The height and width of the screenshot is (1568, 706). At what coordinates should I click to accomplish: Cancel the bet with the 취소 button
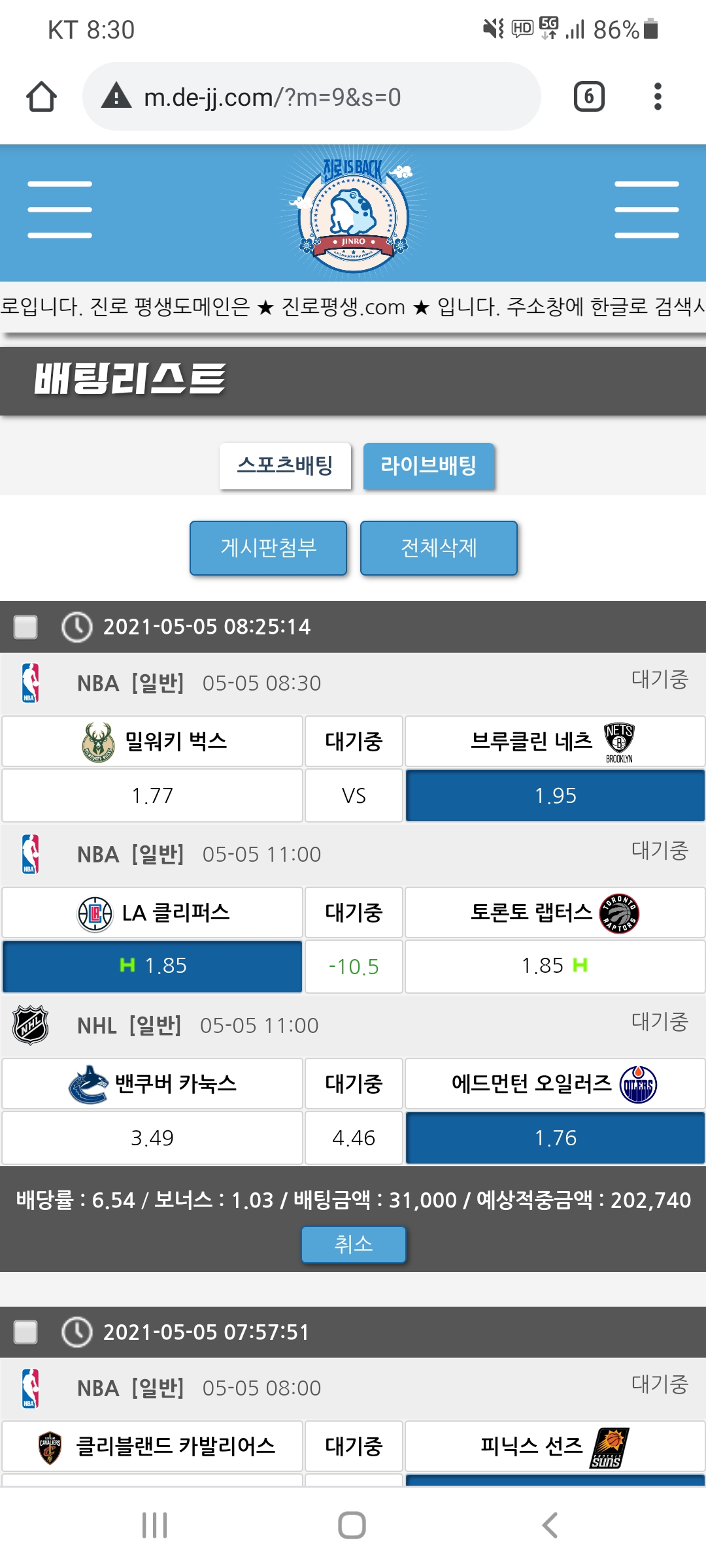(353, 1244)
